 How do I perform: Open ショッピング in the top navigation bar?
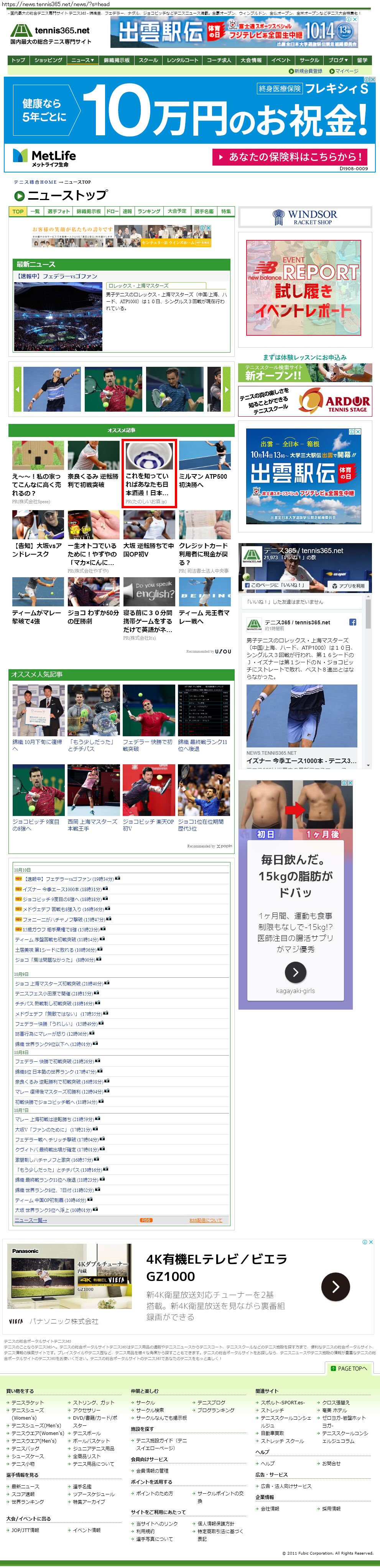pos(48,60)
